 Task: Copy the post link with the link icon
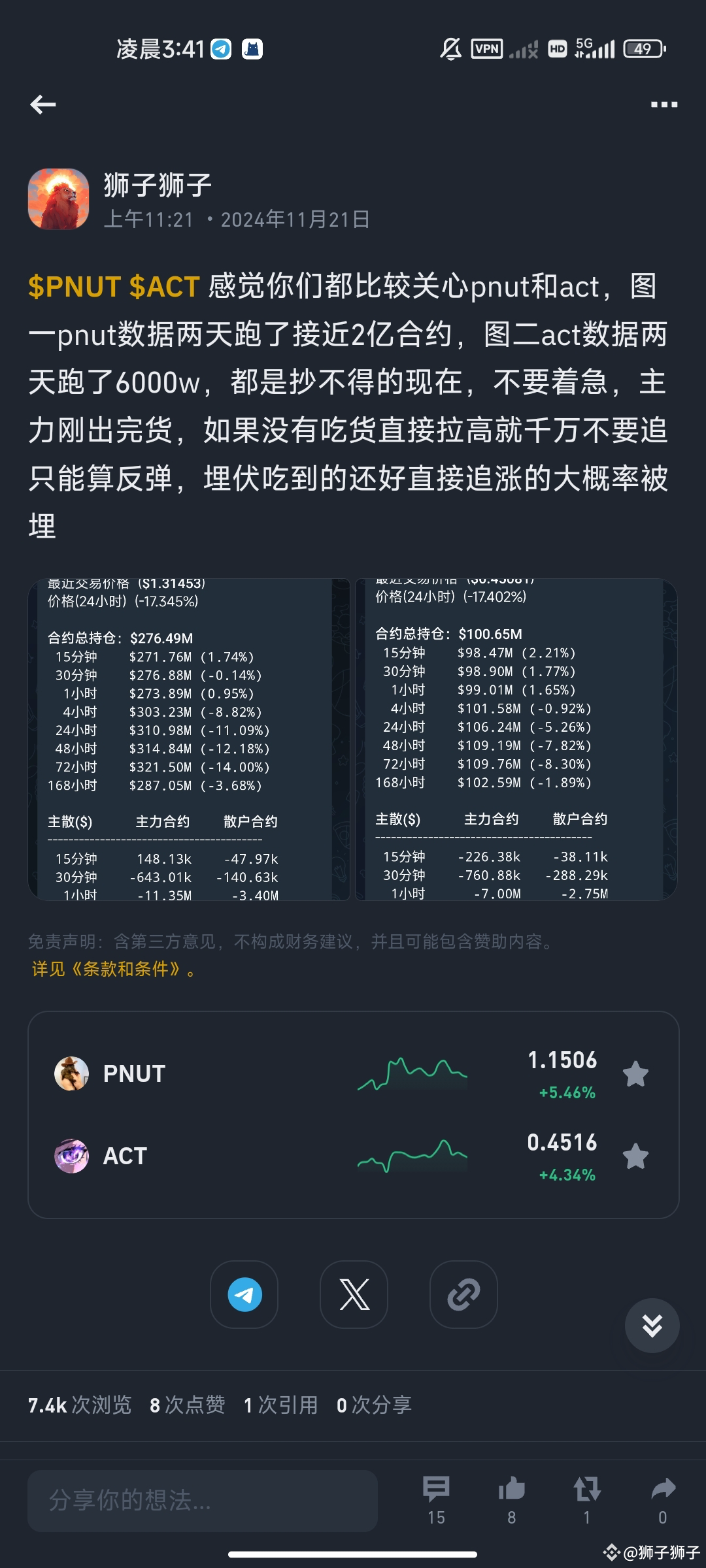(x=463, y=1295)
